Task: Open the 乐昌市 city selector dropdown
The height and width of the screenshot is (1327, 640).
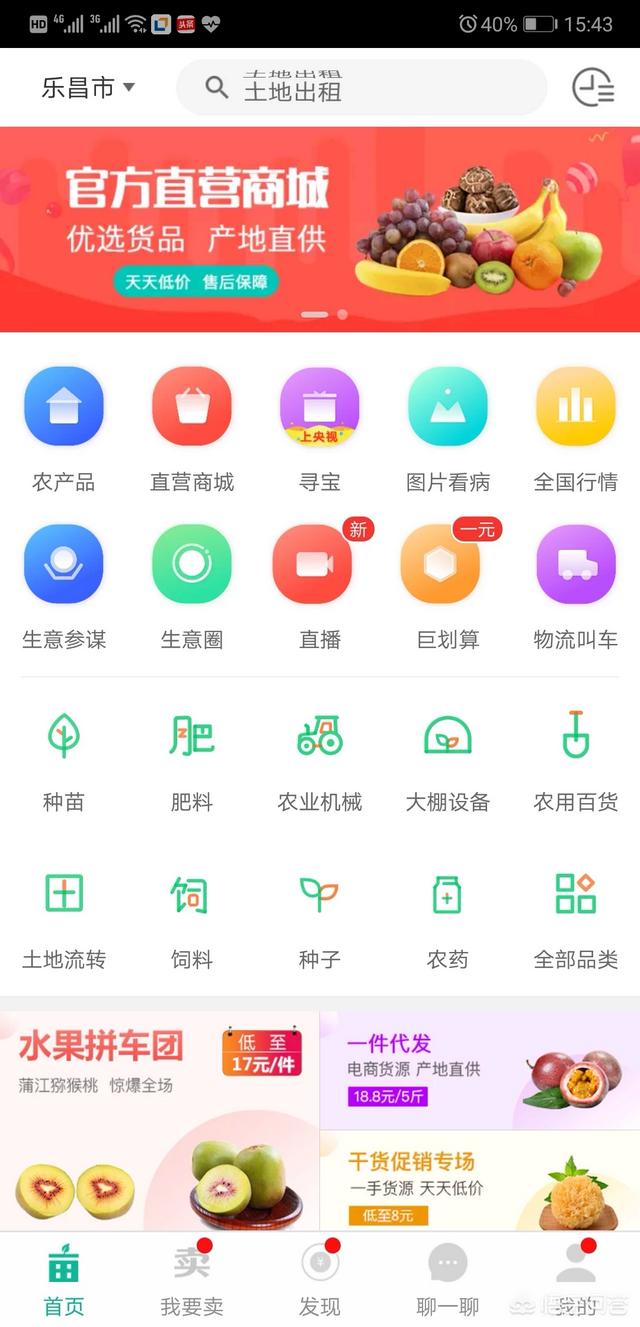Action: pos(88,88)
